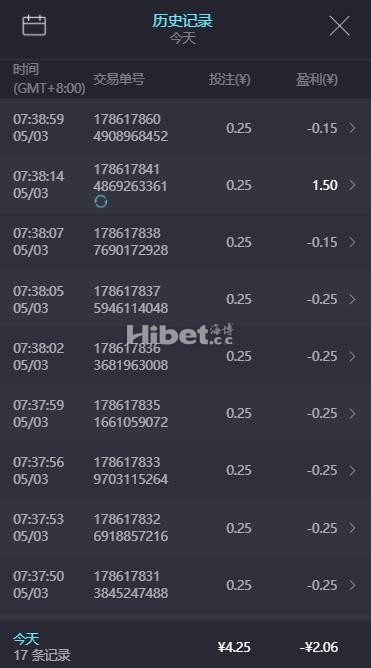Open the 07:38:59 transaction details
The height and width of the screenshot is (668, 371).
[x=185, y=128]
